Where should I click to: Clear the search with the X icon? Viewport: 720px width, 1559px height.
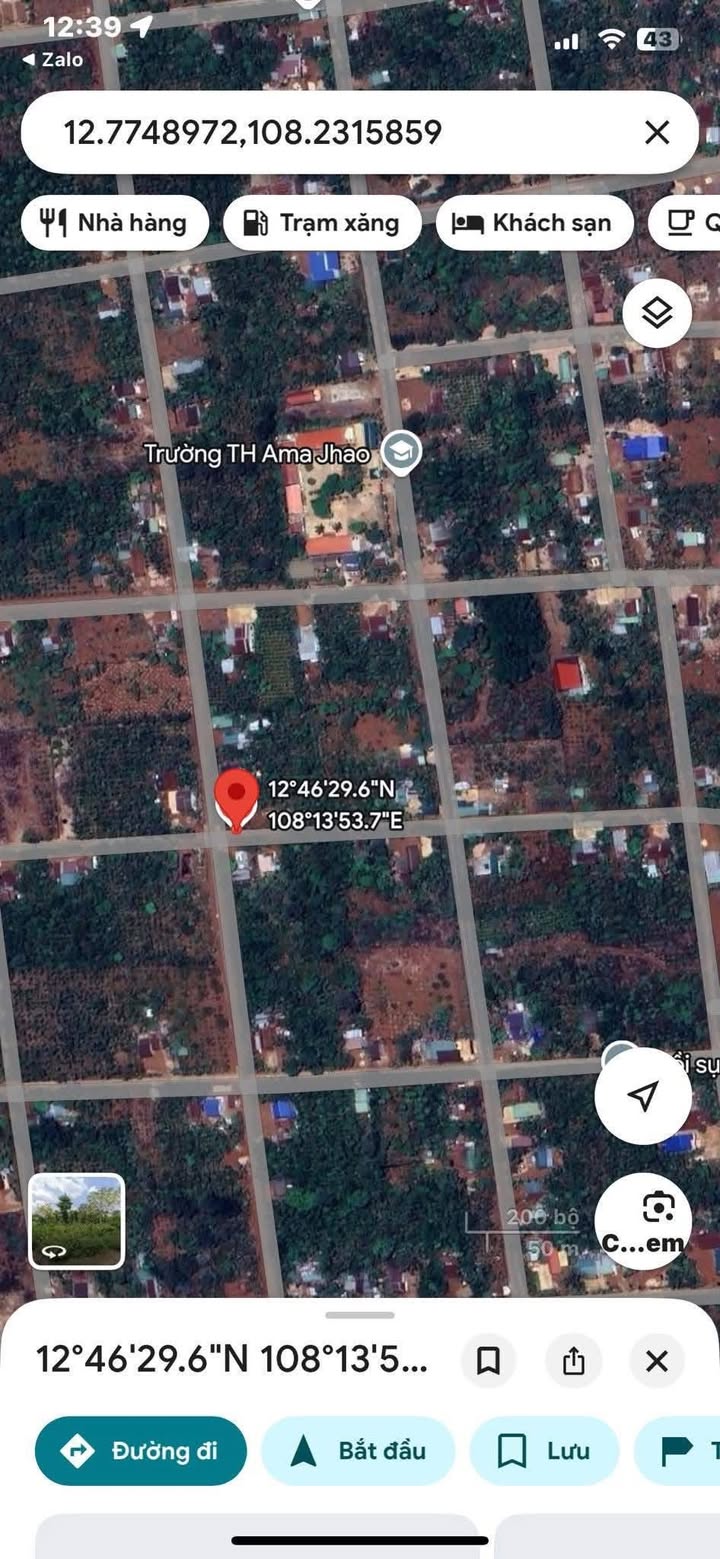pos(657,133)
